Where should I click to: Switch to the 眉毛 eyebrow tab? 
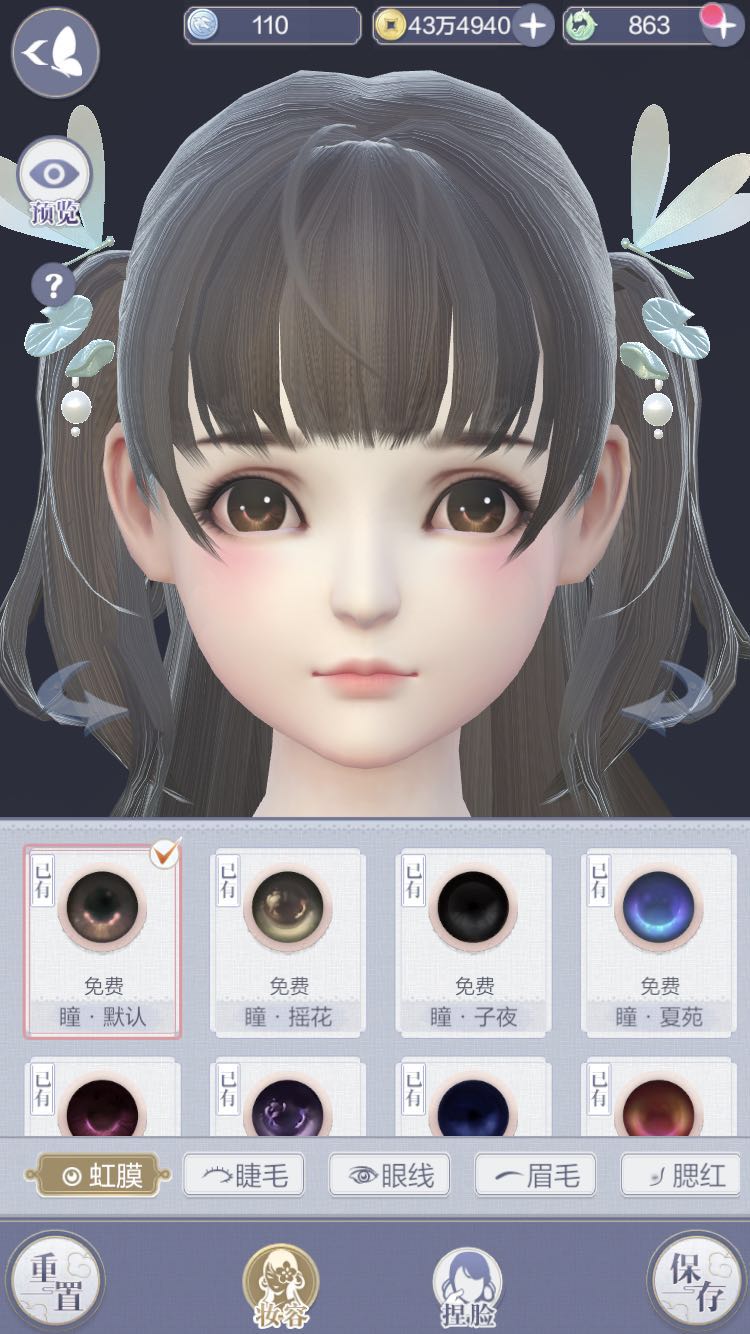coord(535,1176)
